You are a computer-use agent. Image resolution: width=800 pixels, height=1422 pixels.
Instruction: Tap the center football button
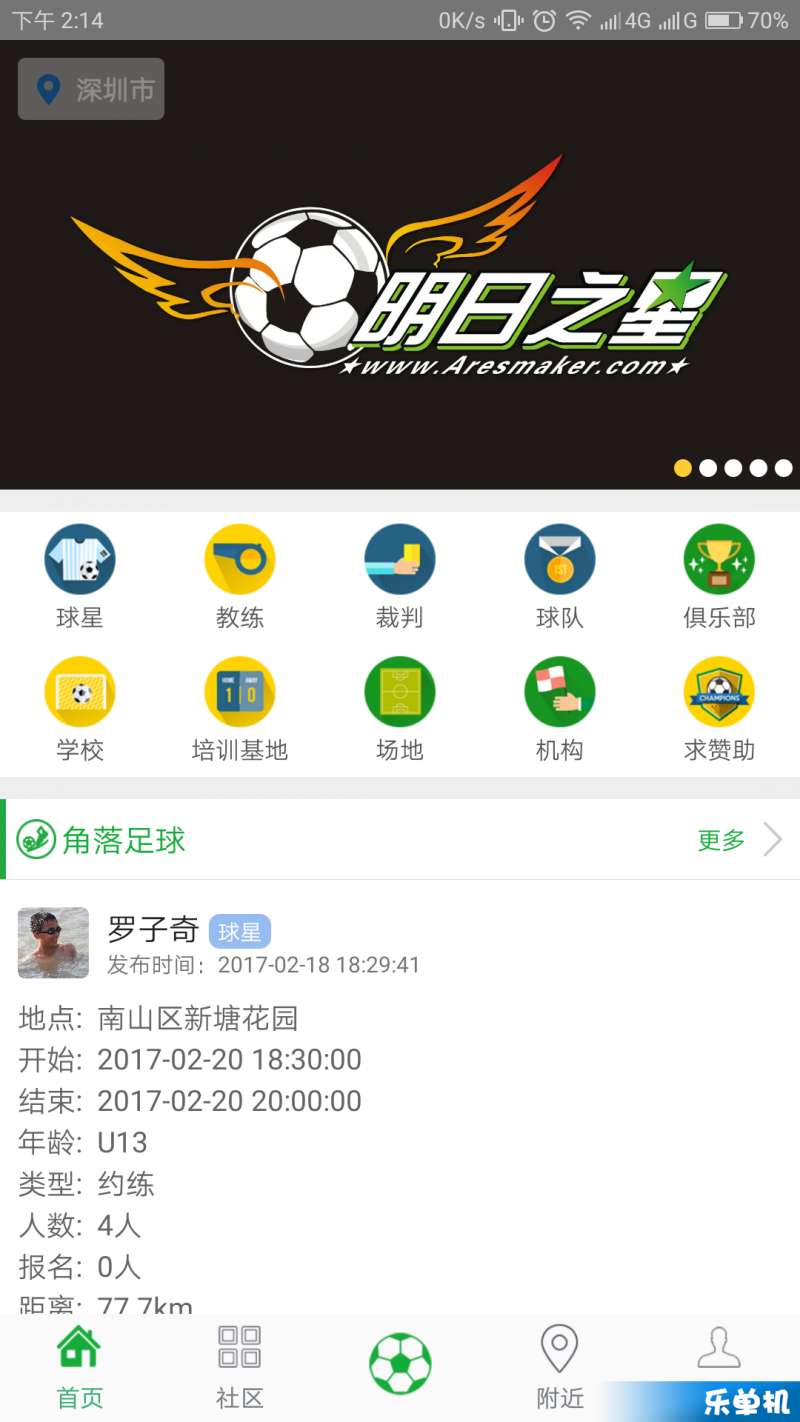(x=400, y=1364)
